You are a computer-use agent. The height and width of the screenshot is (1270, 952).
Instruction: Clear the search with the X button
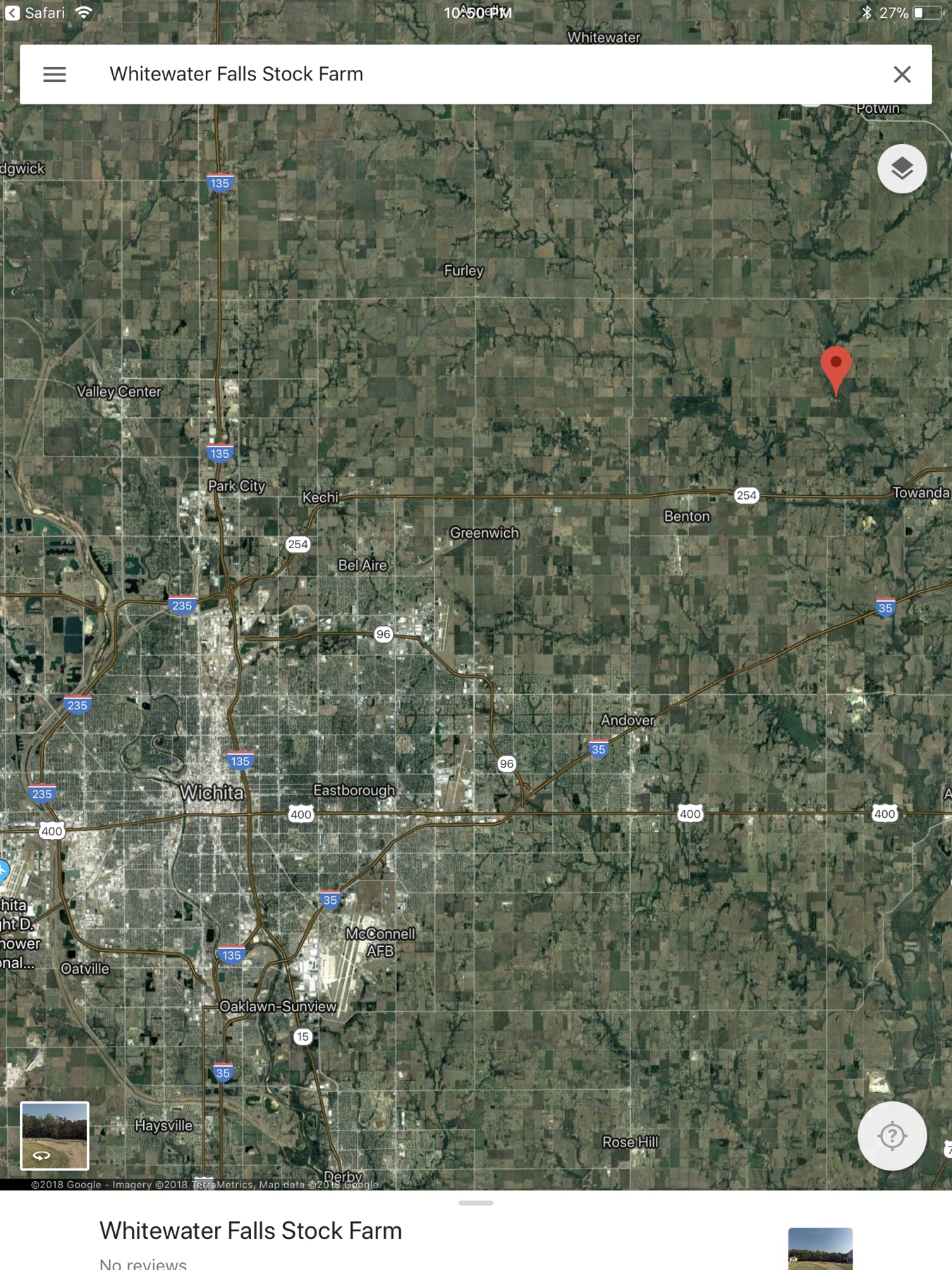[x=902, y=74]
